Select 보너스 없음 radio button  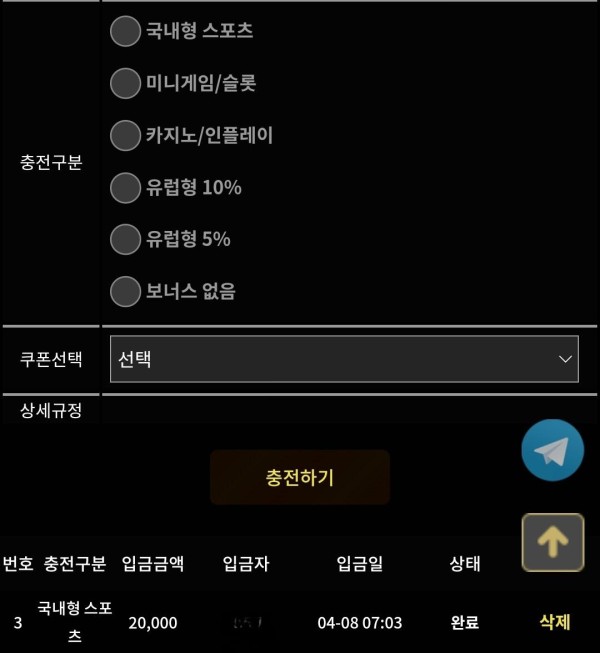pyautogui.click(x=125, y=291)
